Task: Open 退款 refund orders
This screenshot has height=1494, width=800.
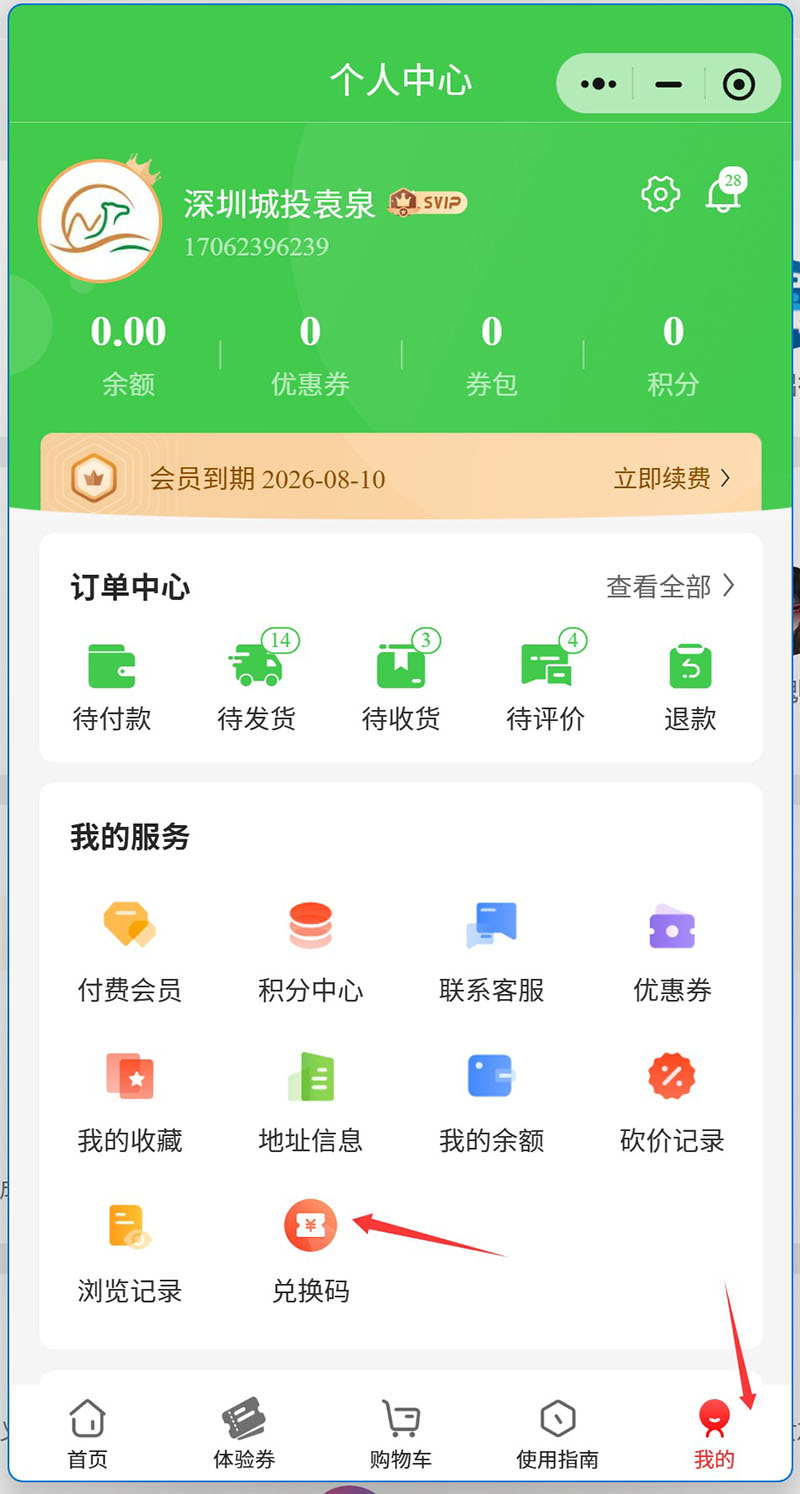Action: [x=690, y=686]
